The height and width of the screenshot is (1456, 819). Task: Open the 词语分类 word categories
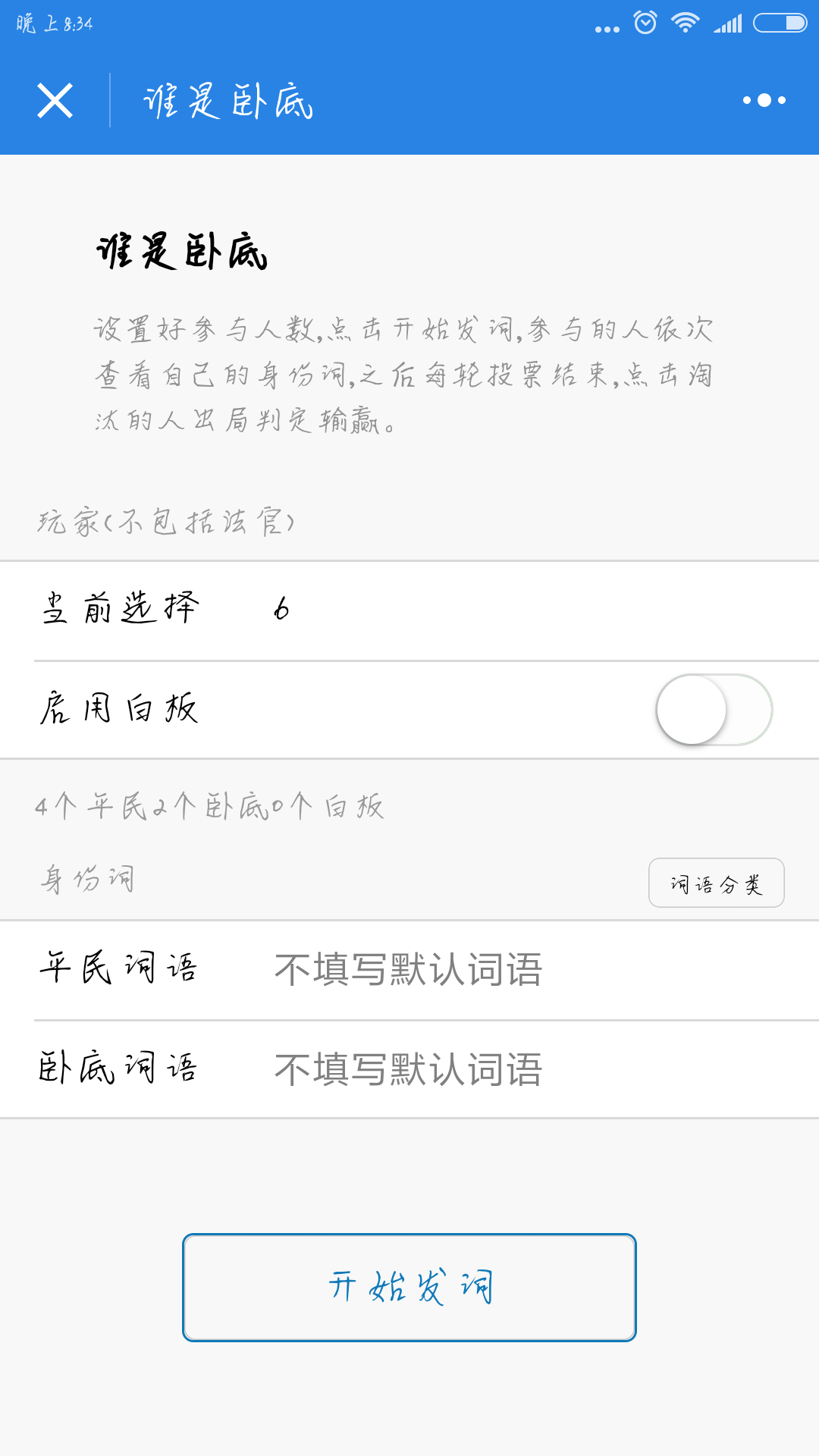click(716, 883)
